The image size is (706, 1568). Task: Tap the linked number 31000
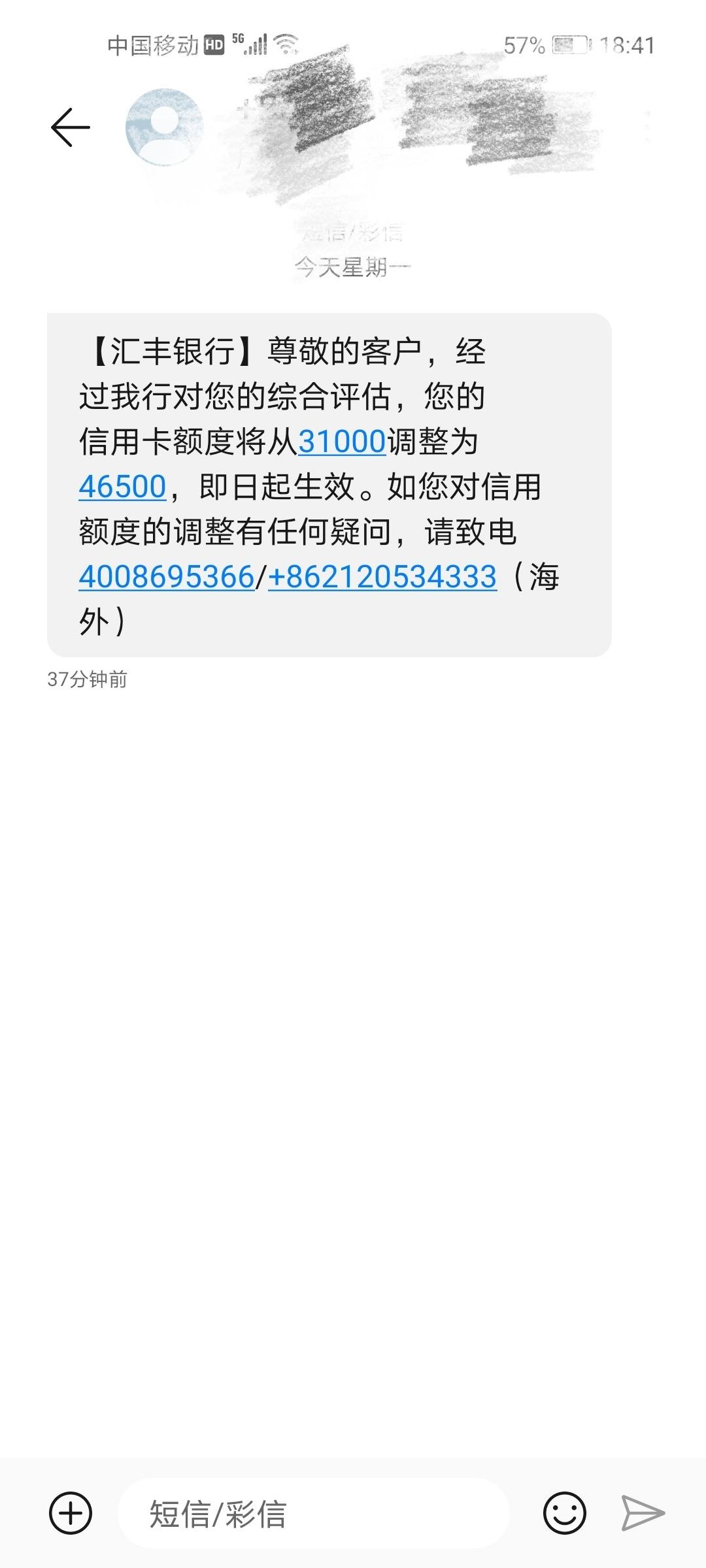click(342, 442)
